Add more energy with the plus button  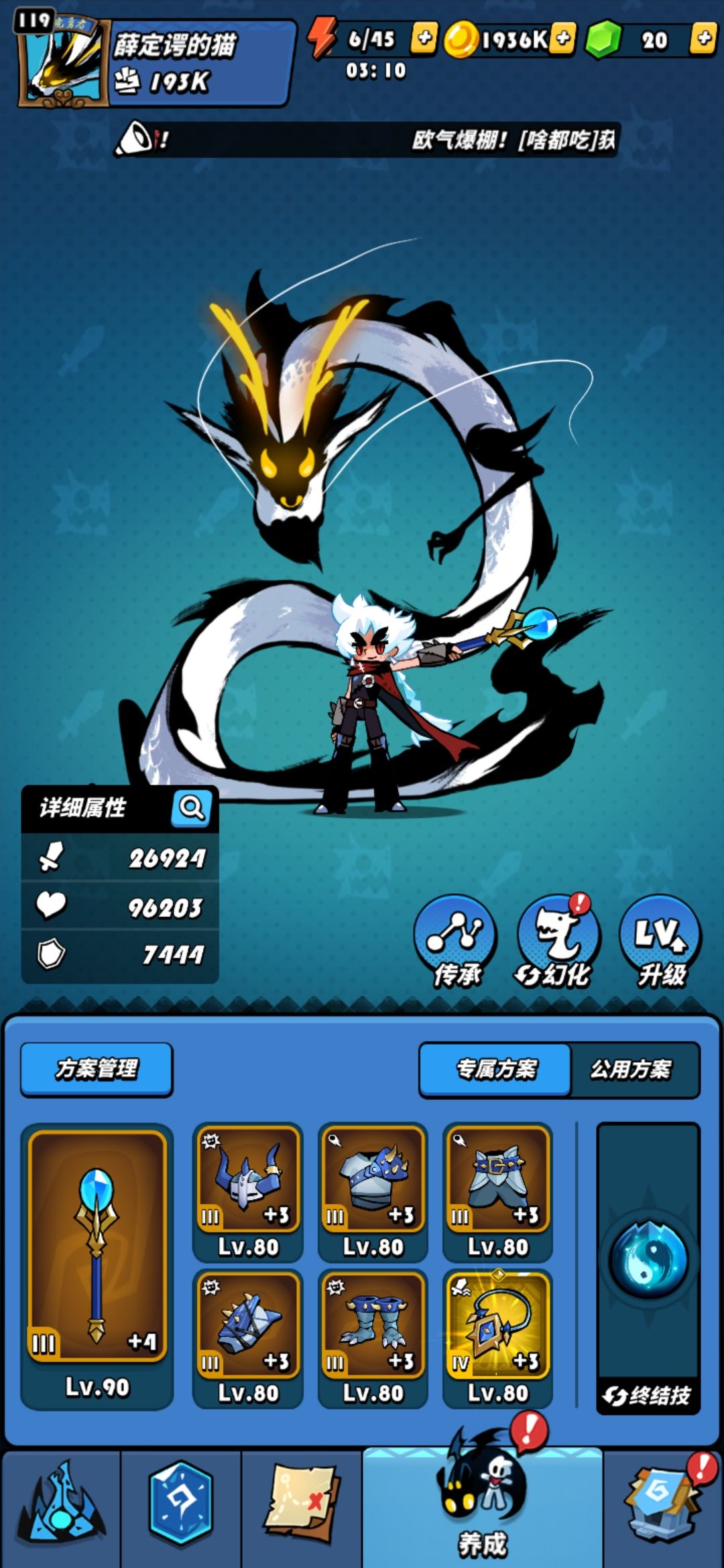pos(424,38)
